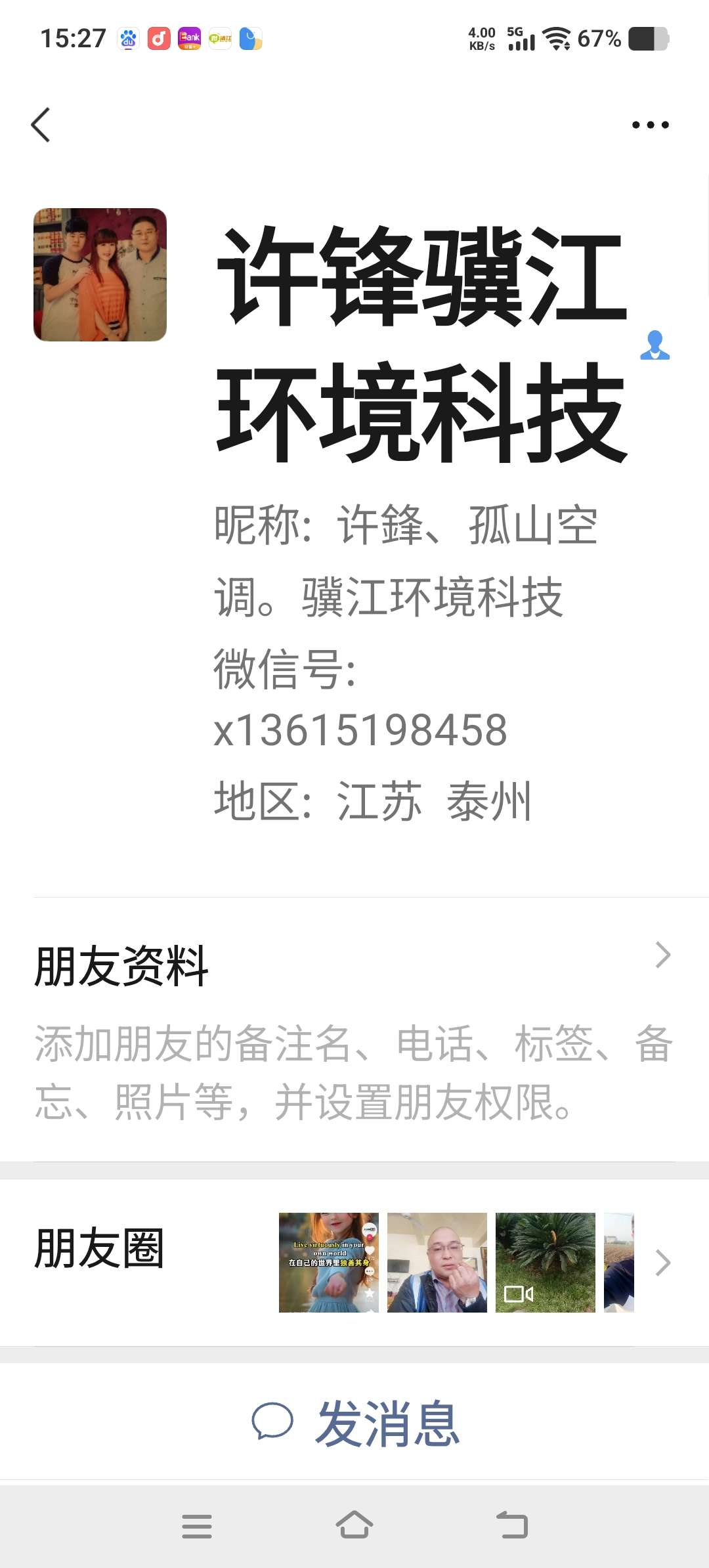The width and height of the screenshot is (709, 1568).
Task: View the contact's profile photo
Action: point(100,274)
